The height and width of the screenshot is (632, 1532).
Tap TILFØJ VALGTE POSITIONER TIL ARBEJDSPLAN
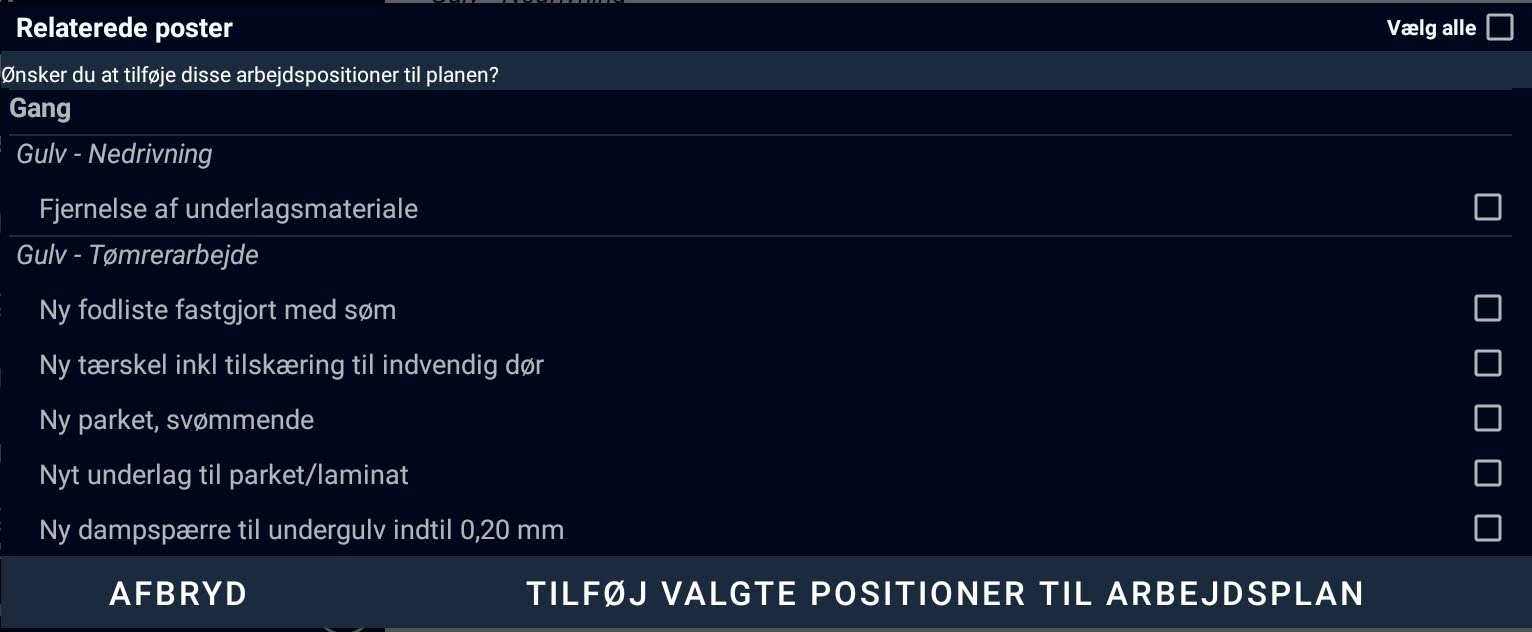click(945, 593)
